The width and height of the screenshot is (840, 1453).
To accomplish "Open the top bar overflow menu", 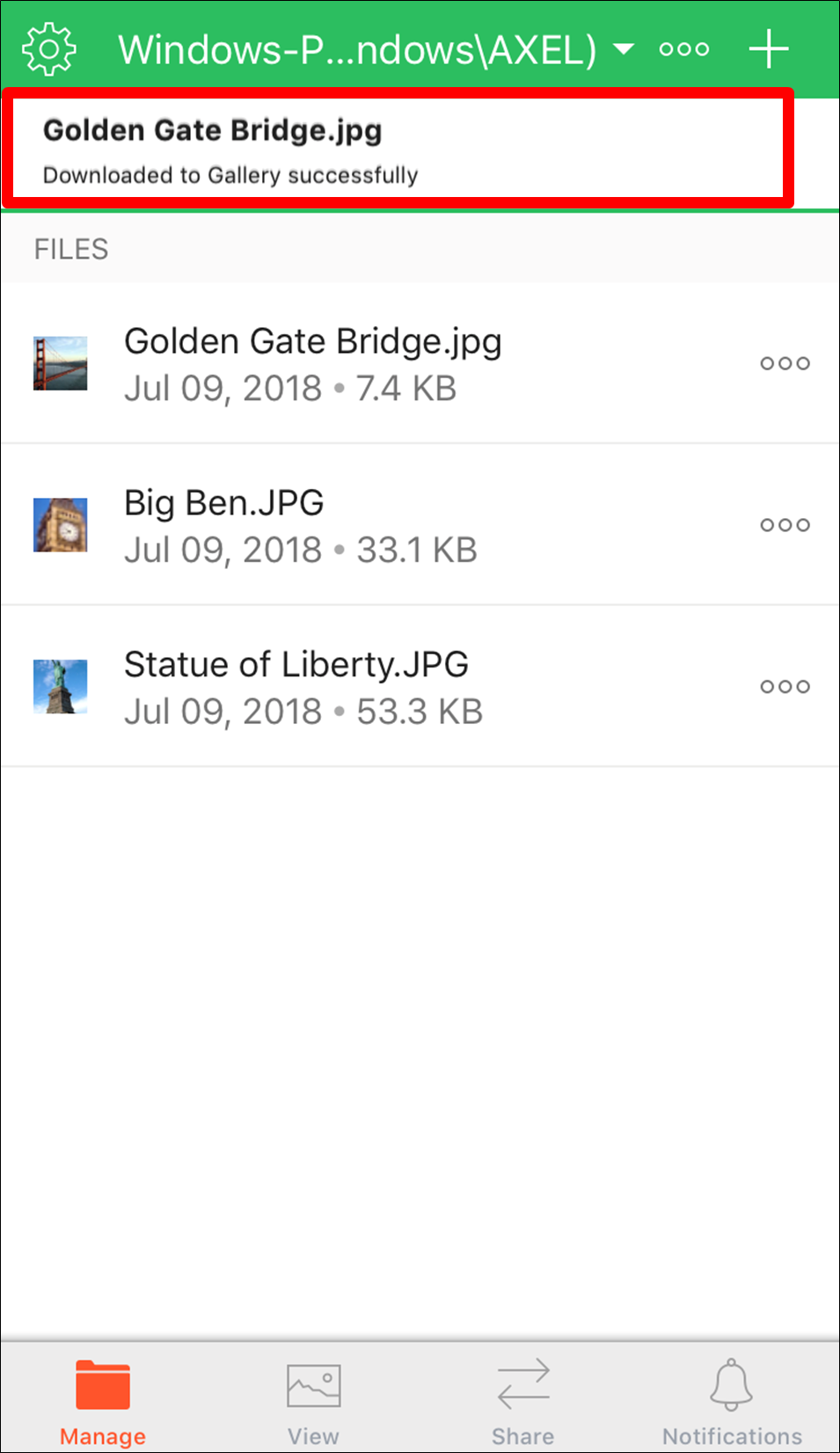I will pos(684,49).
